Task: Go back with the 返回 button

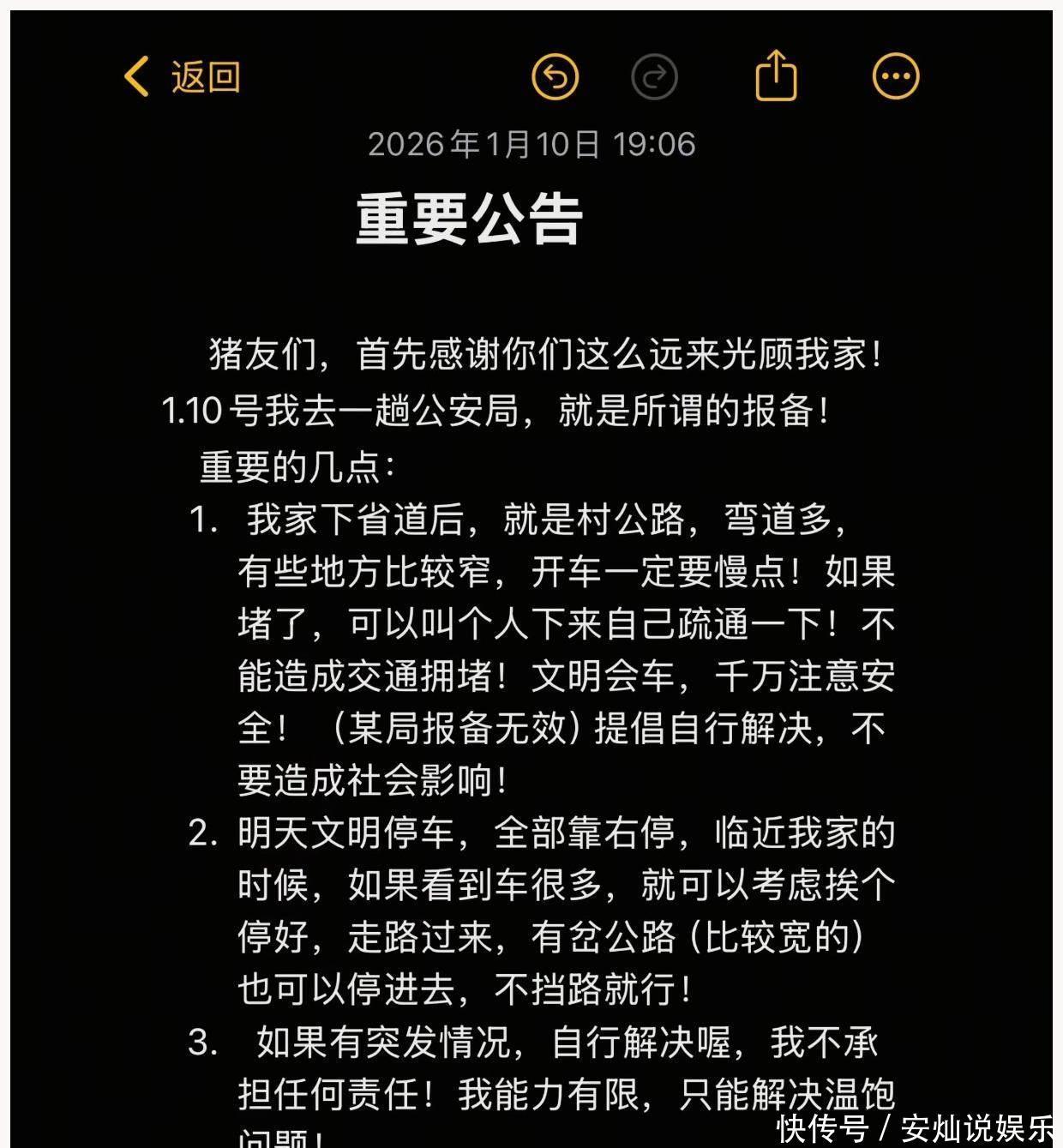Action: tap(182, 76)
